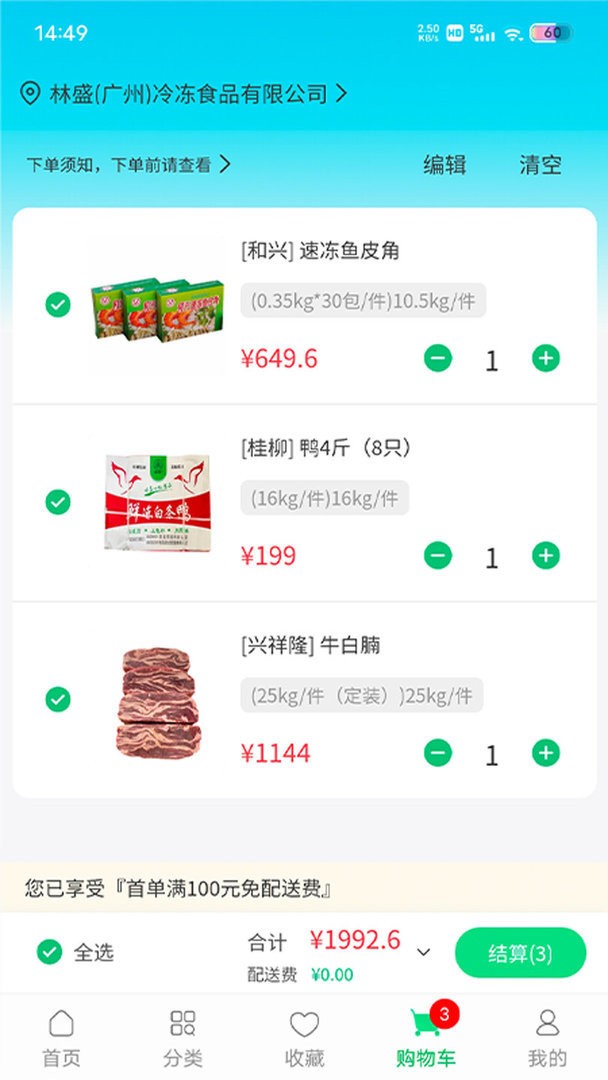The width and height of the screenshot is (608, 1080).
Task: Expand the 合计 total price details
Action: [424, 952]
